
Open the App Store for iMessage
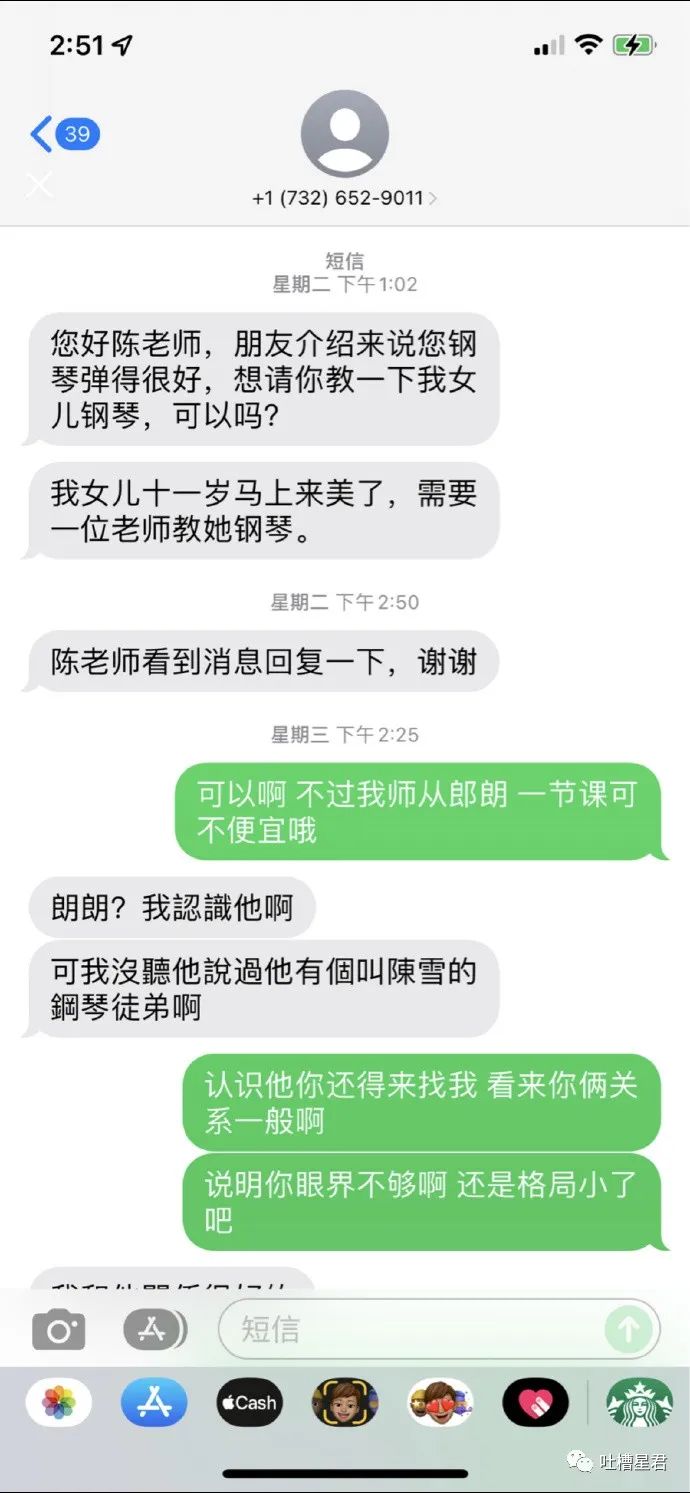pyautogui.click(x=154, y=1402)
